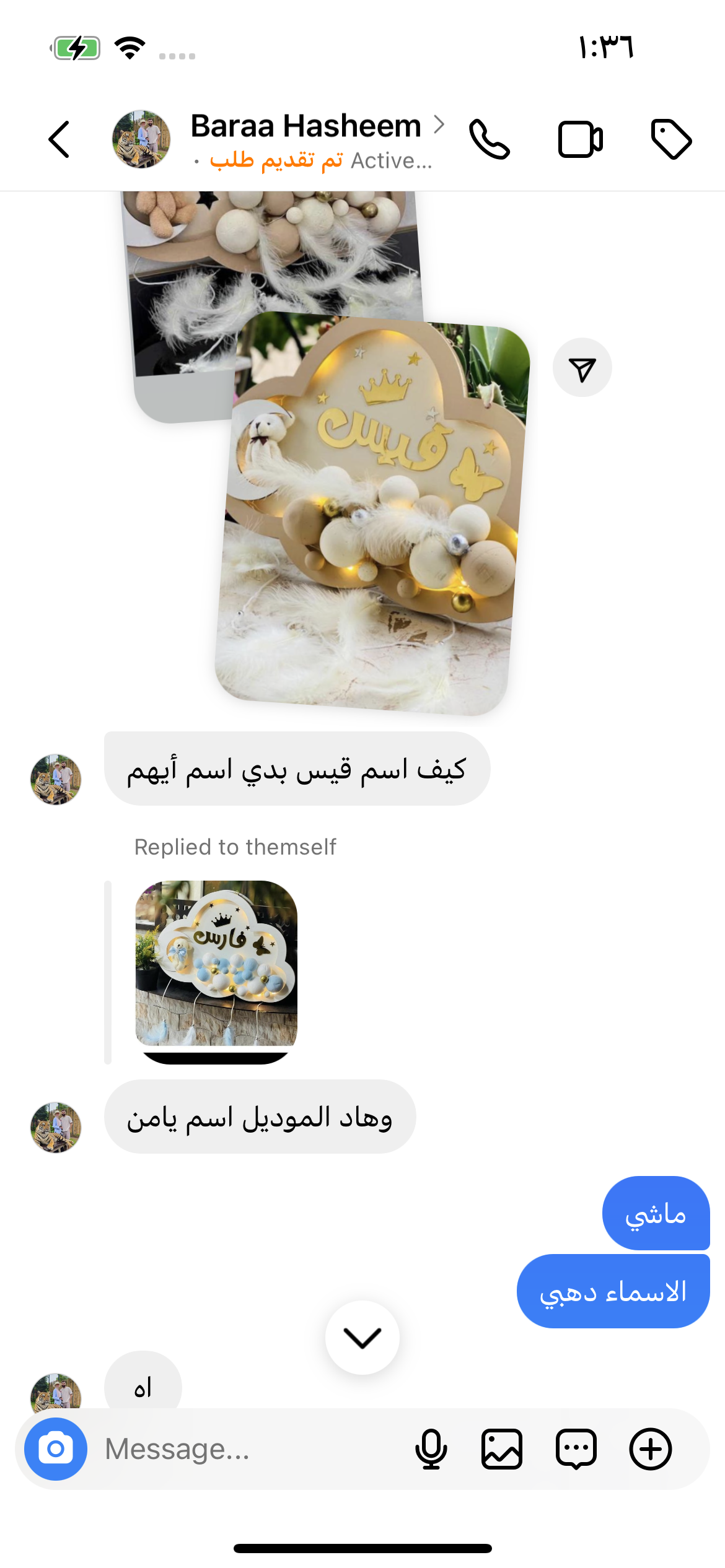The width and height of the screenshot is (725, 1568).
Task: Open the shared cloud name-sign photo
Action: (372, 514)
